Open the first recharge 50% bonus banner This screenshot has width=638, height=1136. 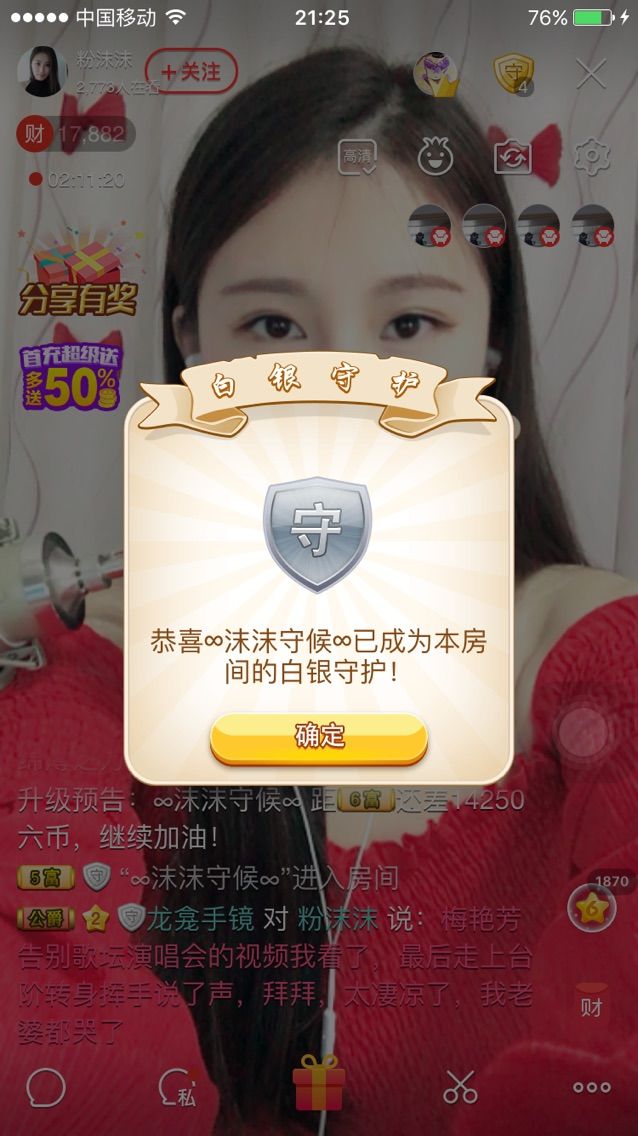pyautogui.click(x=71, y=377)
